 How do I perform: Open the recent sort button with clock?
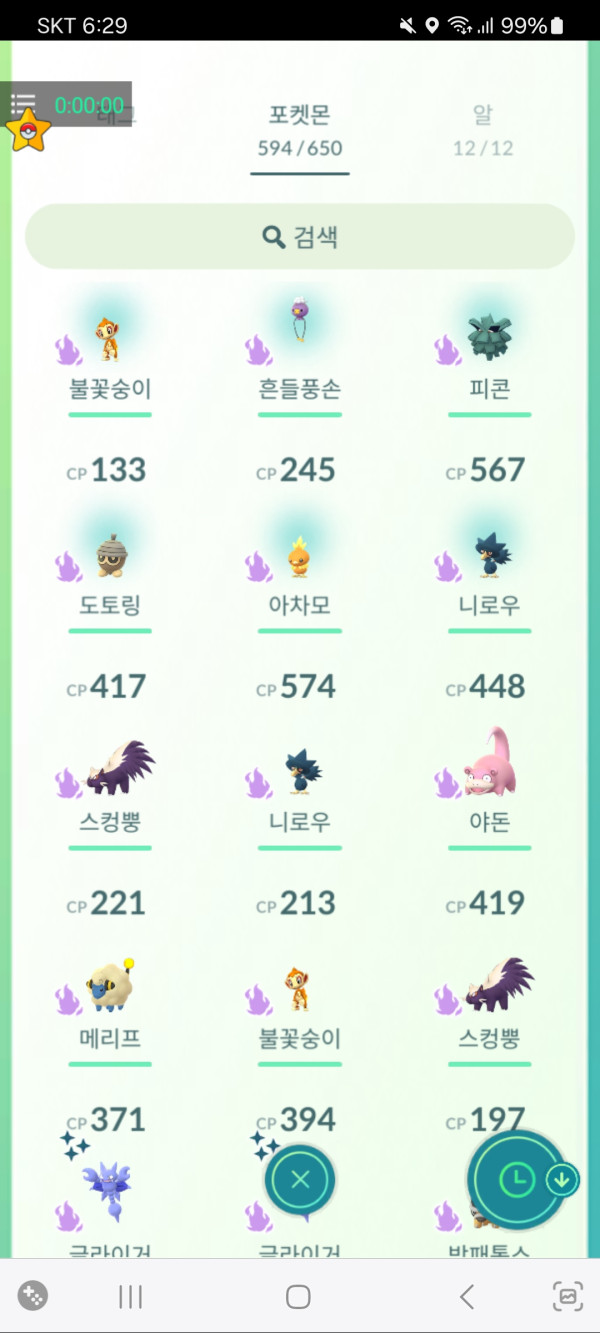(517, 1180)
